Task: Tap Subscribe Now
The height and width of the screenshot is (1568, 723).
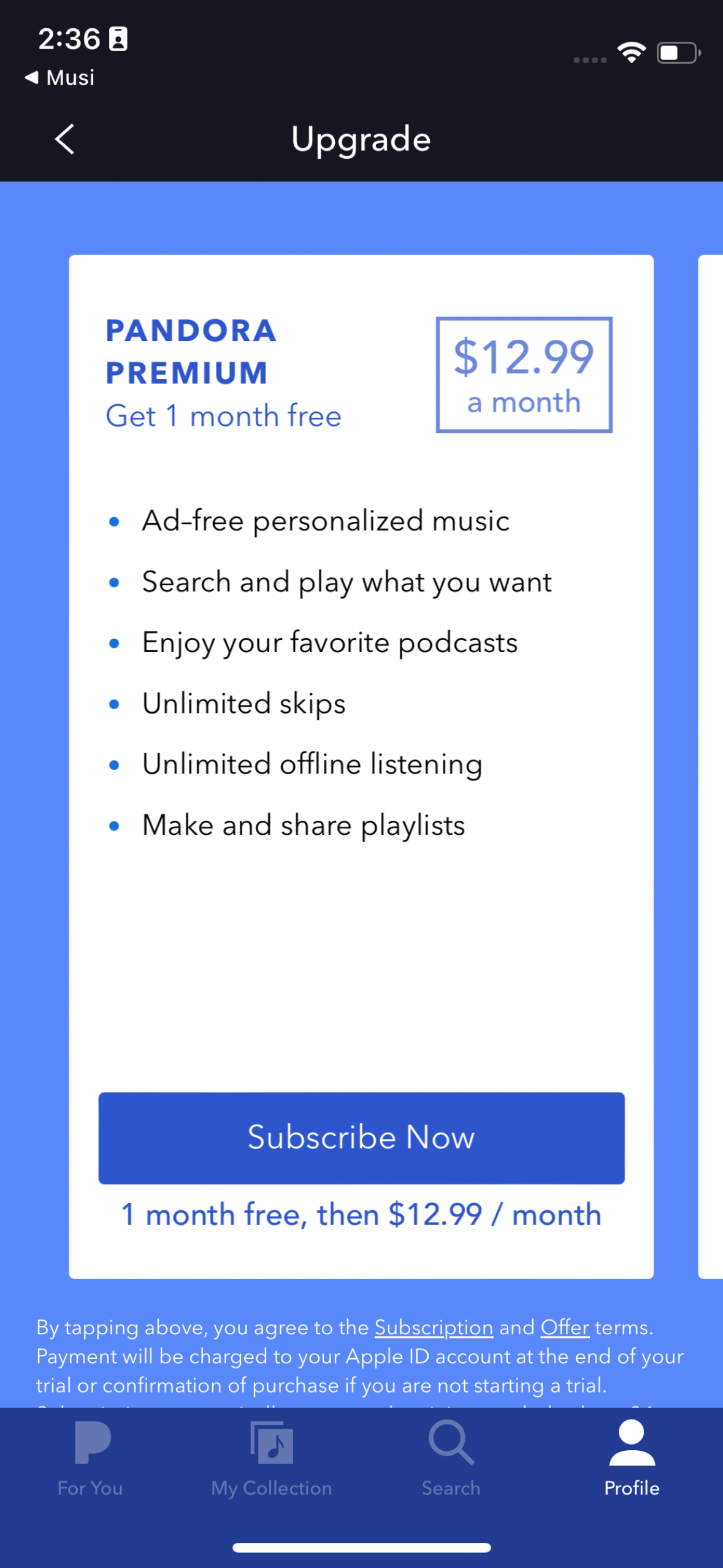Action: tap(361, 1137)
